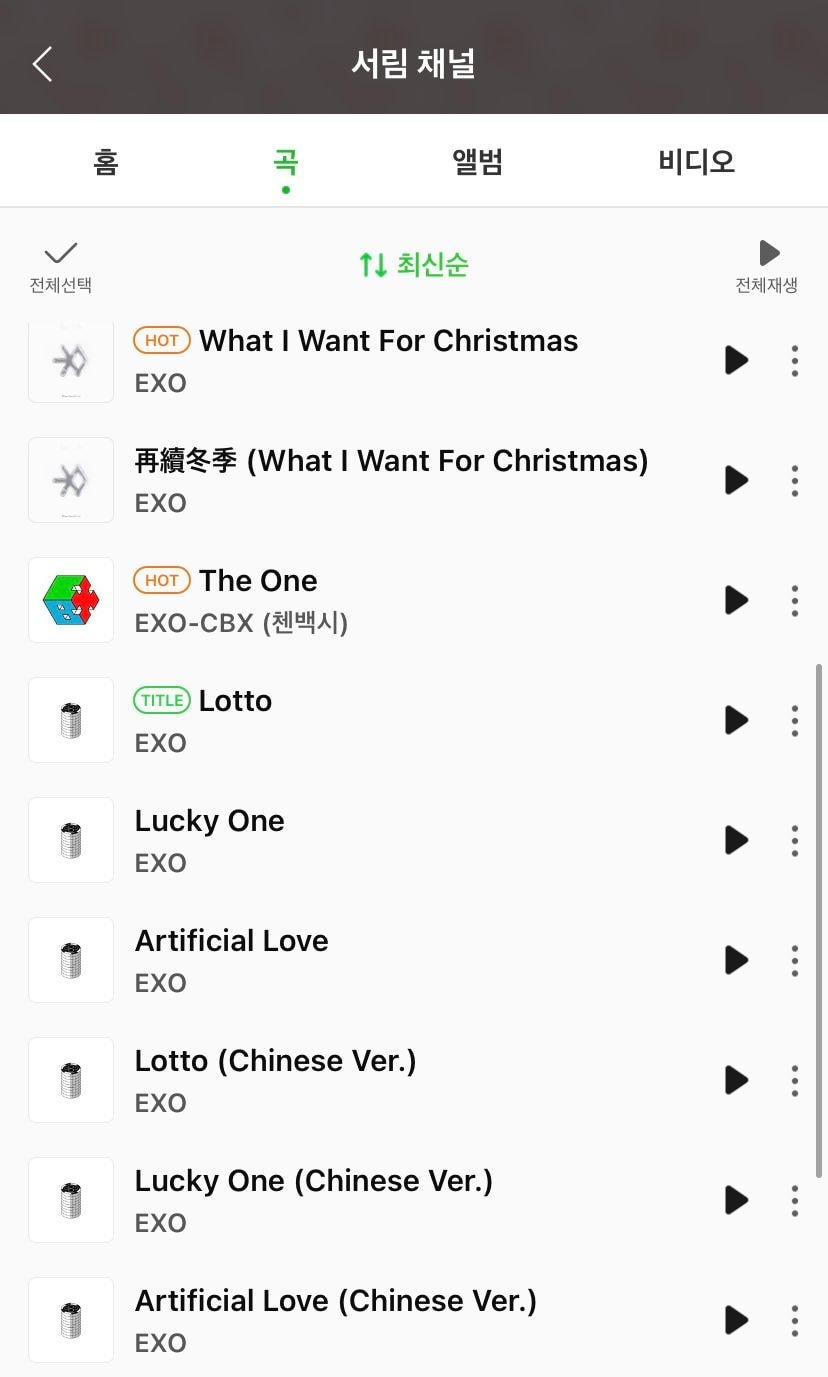Play Lucky One by EXO
The height and width of the screenshot is (1377, 828).
coord(737,840)
